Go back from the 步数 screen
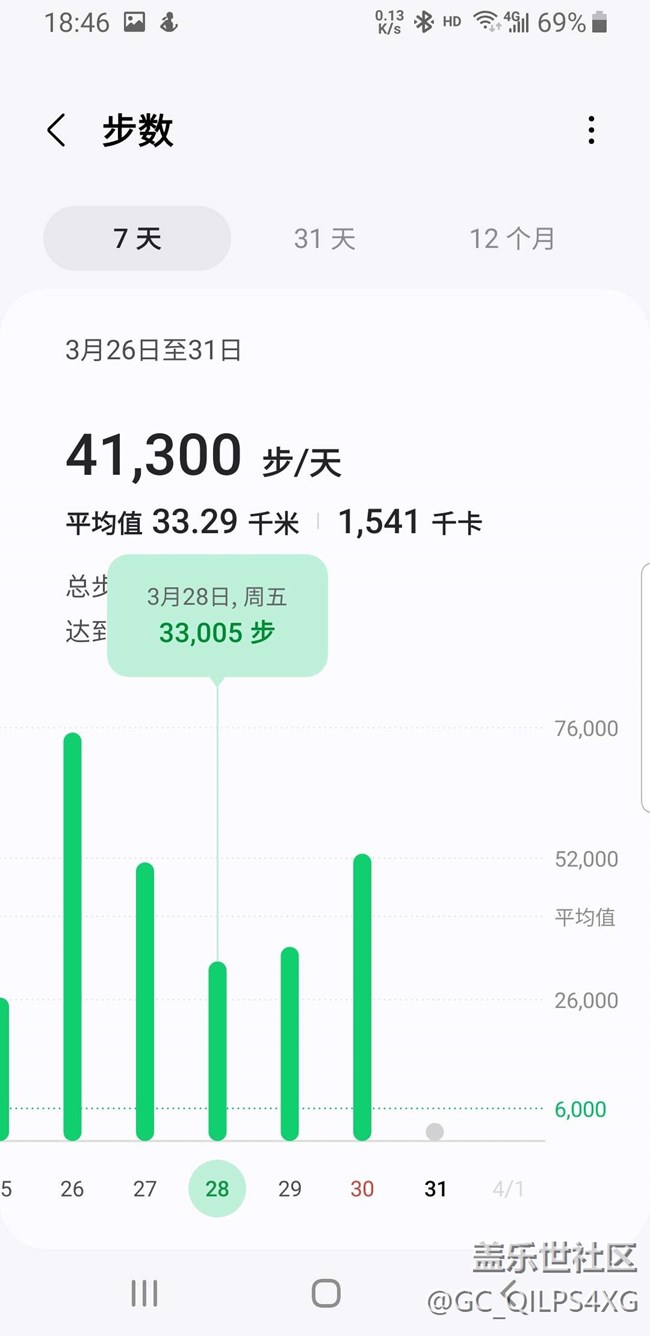The width and height of the screenshot is (650, 1336). 57,131
